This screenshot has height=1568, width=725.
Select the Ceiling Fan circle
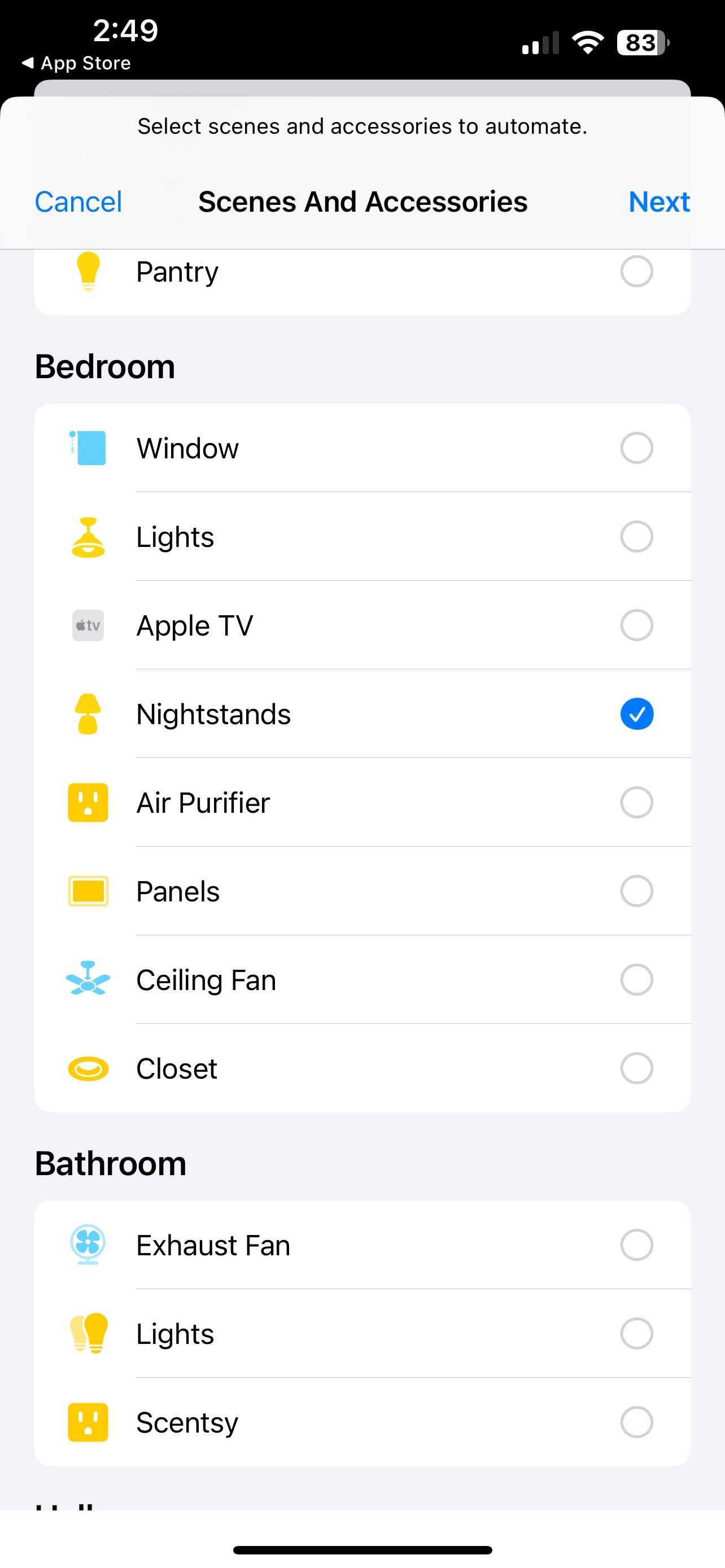tap(636, 979)
